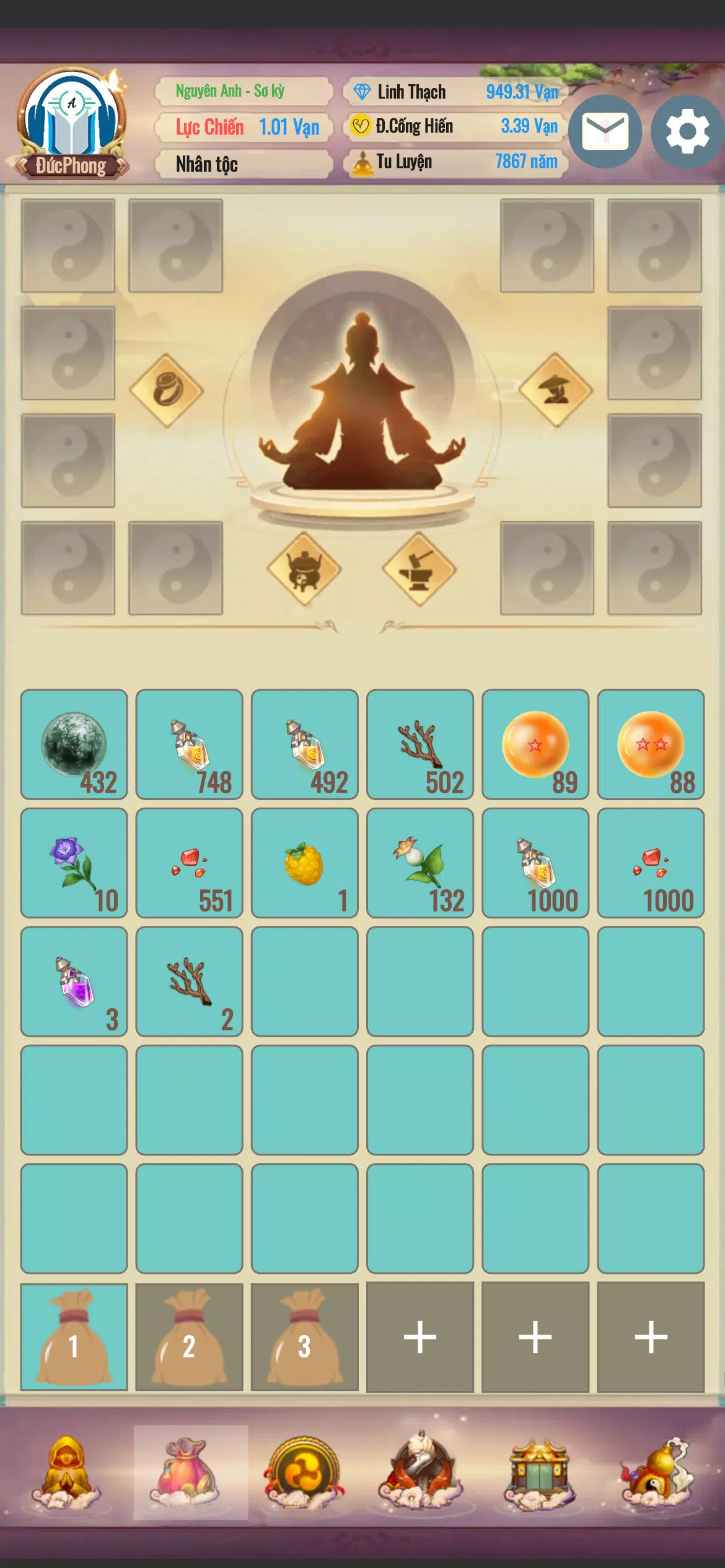The width and height of the screenshot is (725, 1568).
Task: Select the purple flower item
Action: point(74,863)
